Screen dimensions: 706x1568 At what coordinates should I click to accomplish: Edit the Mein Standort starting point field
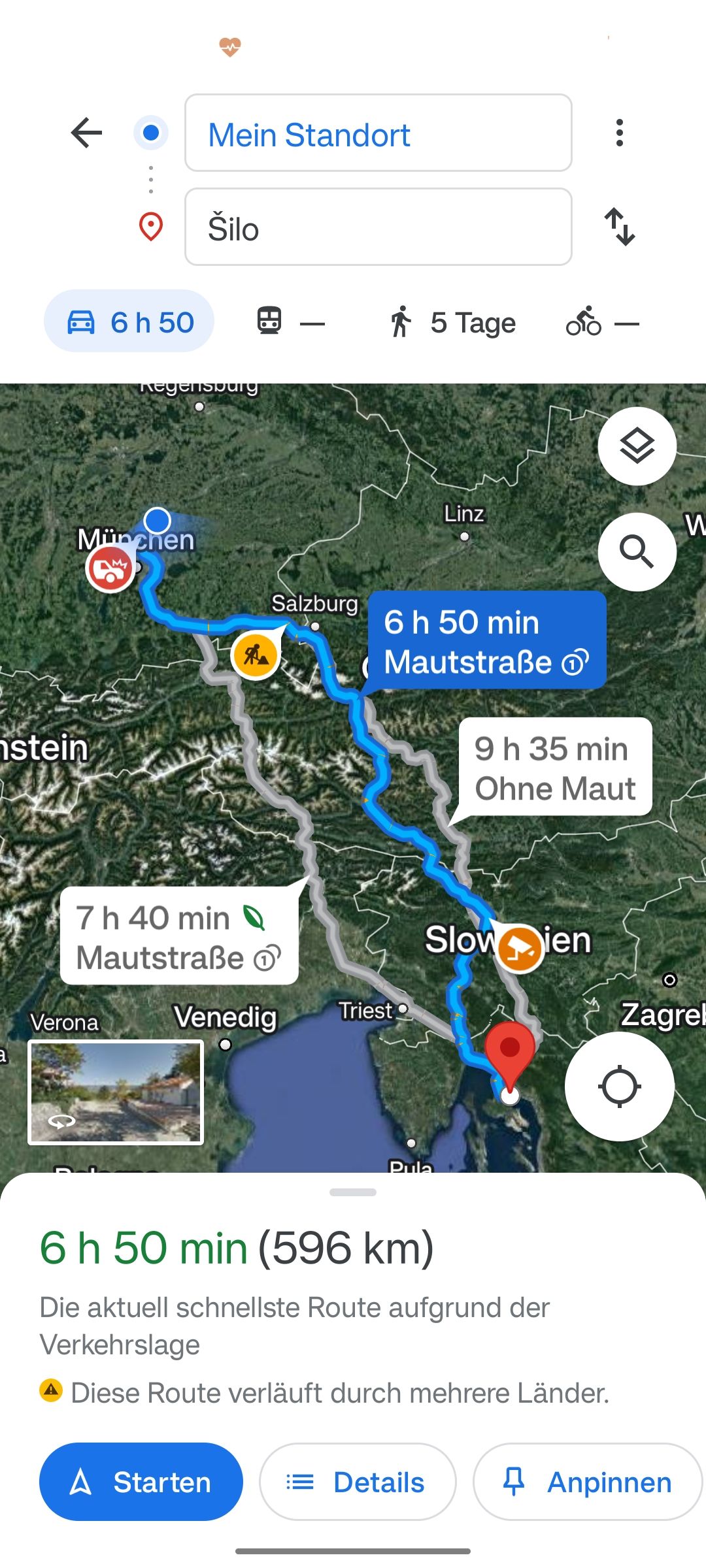(x=378, y=133)
